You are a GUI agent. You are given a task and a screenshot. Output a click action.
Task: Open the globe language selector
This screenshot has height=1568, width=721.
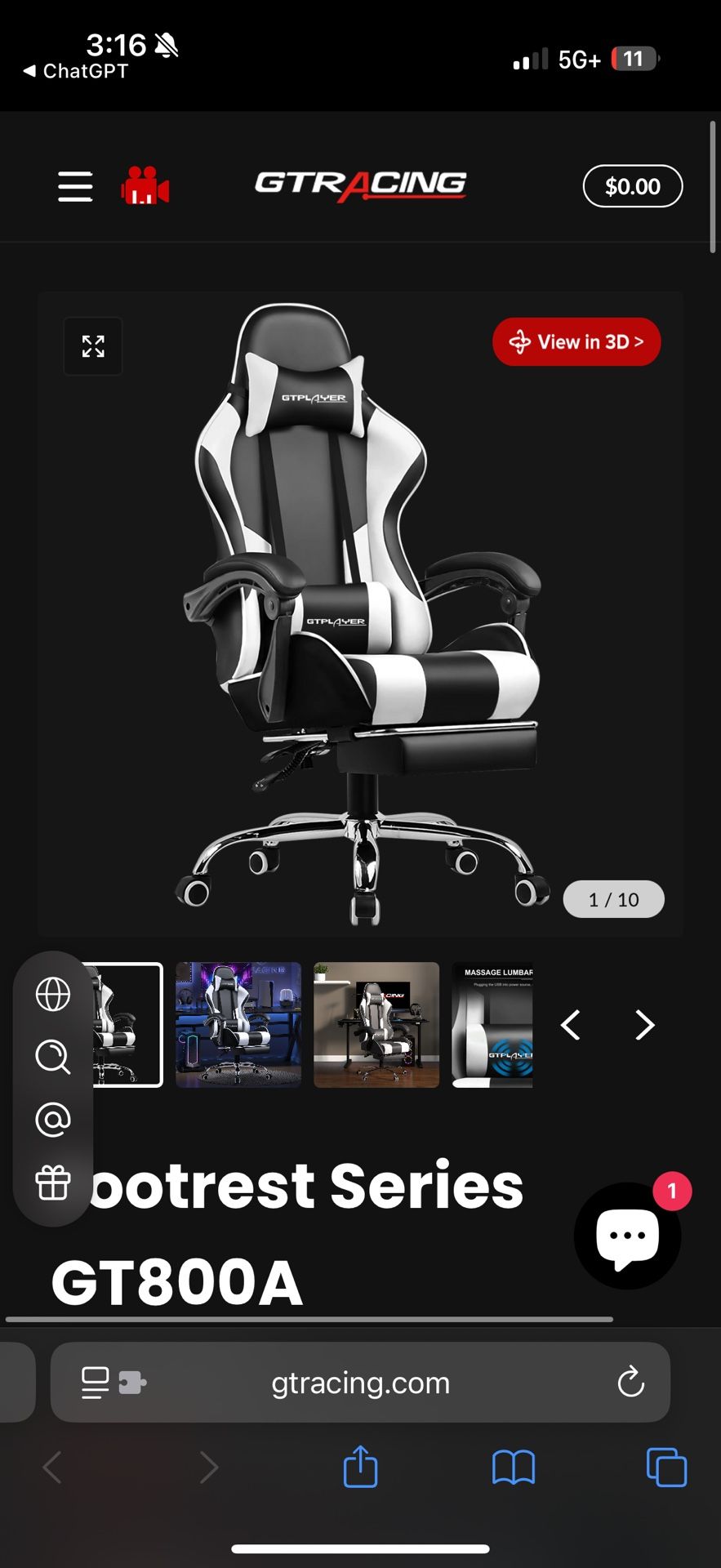[53, 994]
